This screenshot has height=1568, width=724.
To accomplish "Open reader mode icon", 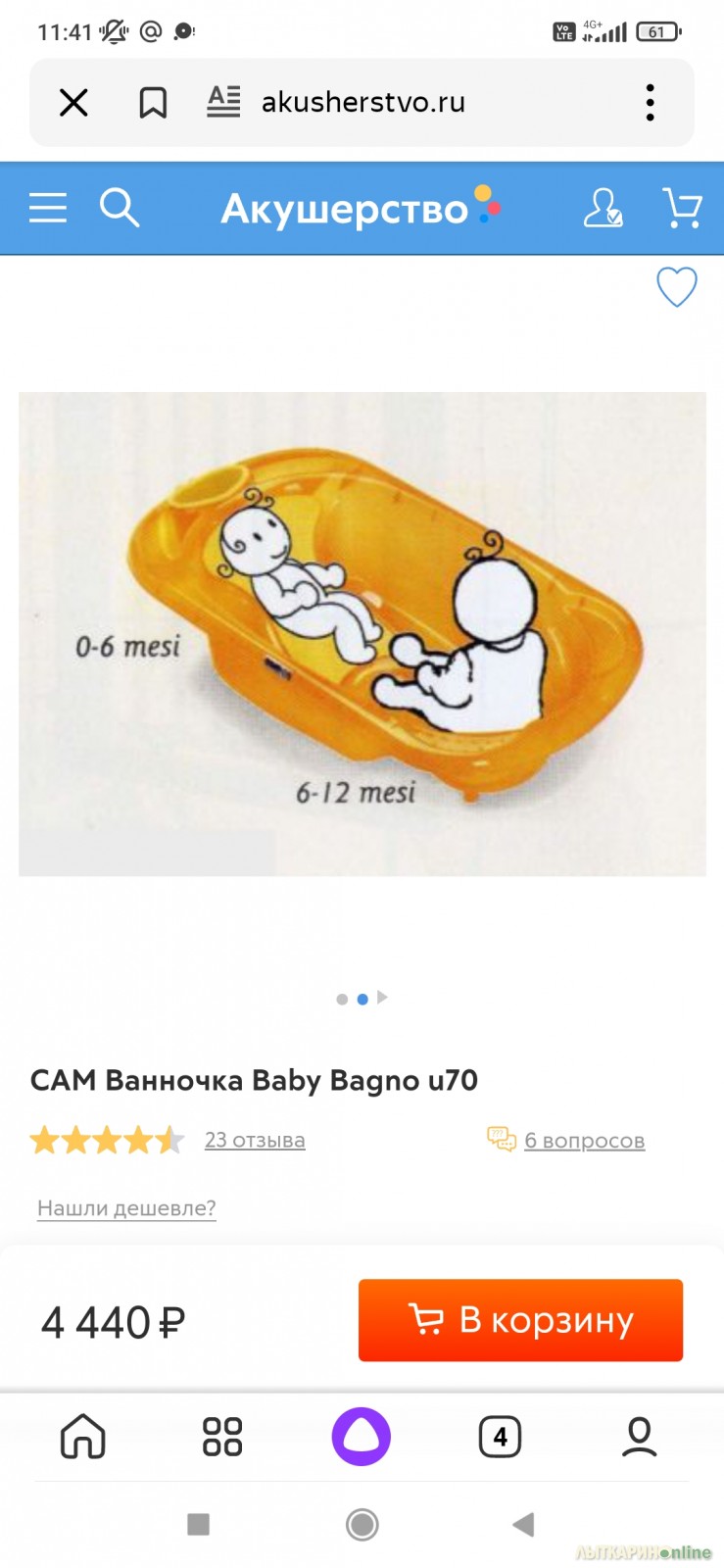I will point(223,102).
